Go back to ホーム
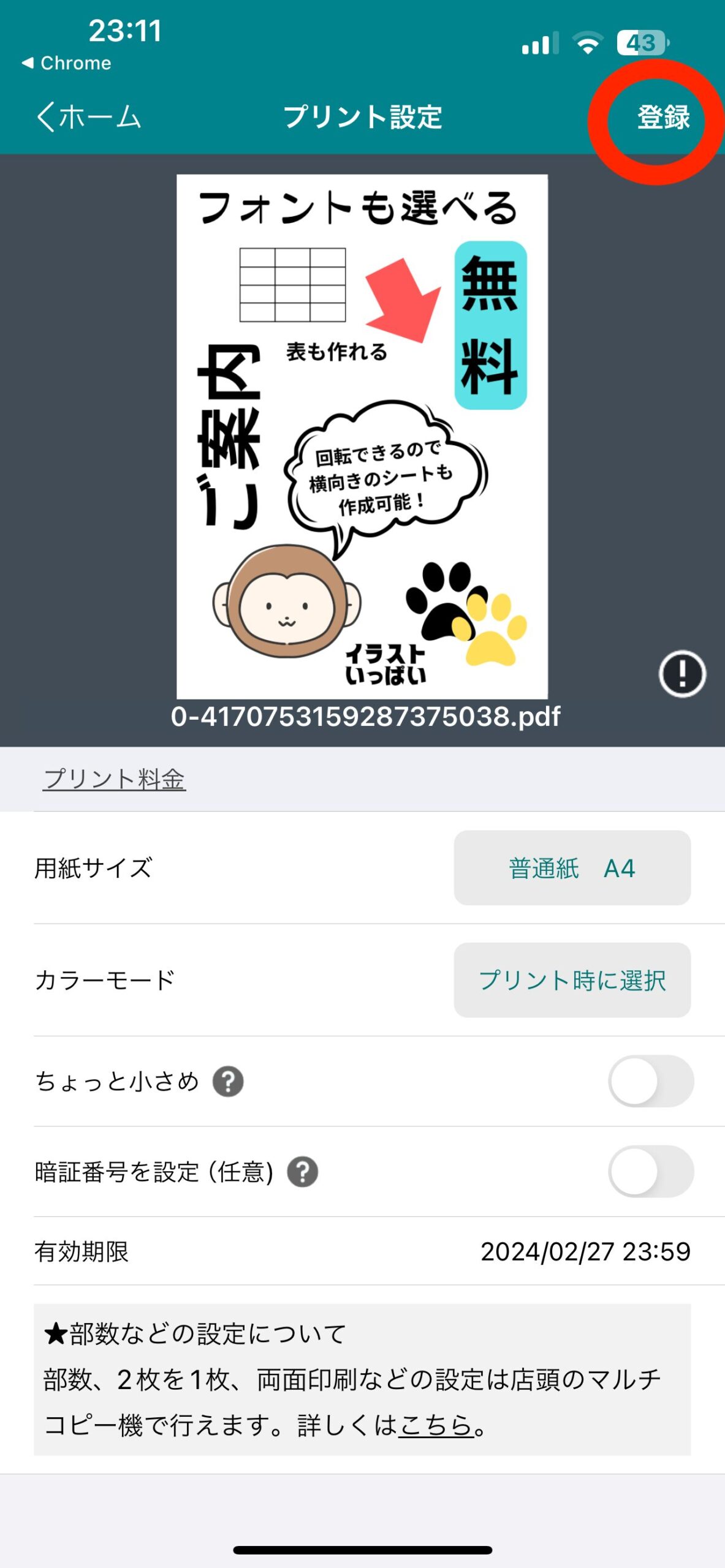 89,116
